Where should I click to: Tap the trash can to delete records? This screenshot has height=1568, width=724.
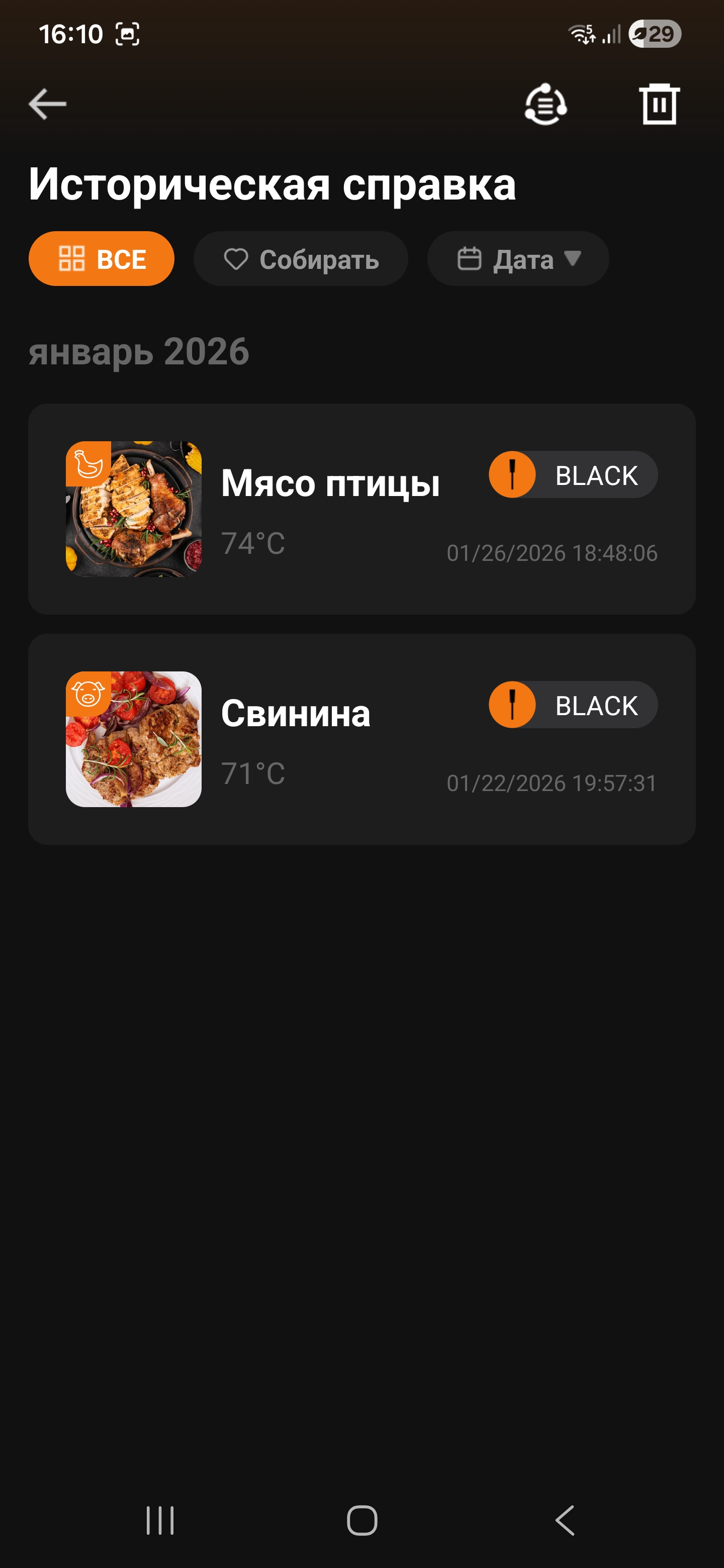pyautogui.click(x=659, y=105)
